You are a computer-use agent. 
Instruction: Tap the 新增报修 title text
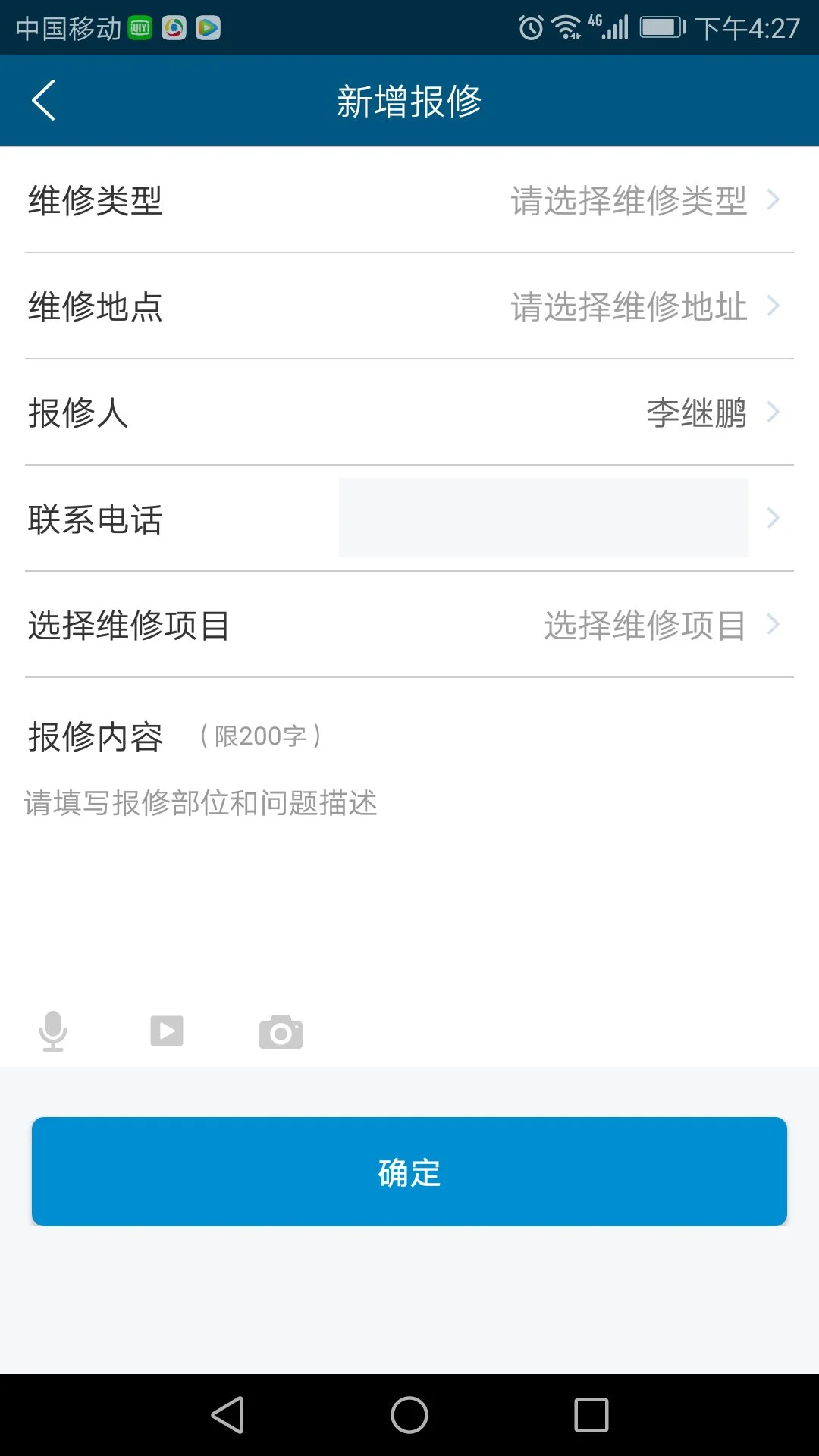tap(409, 99)
